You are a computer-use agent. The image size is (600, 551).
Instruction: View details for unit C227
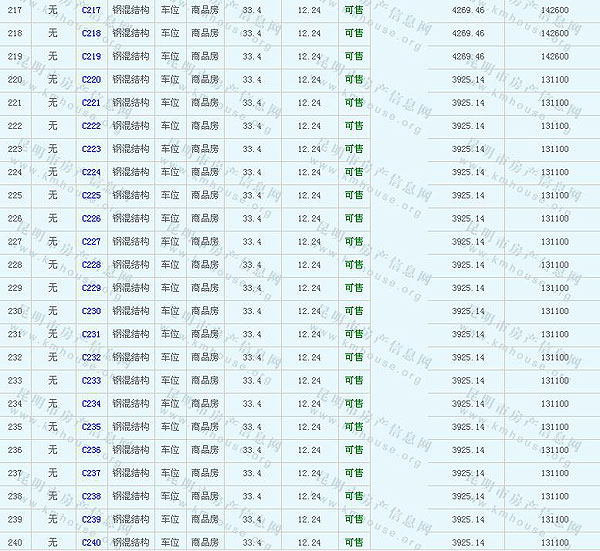click(x=91, y=241)
